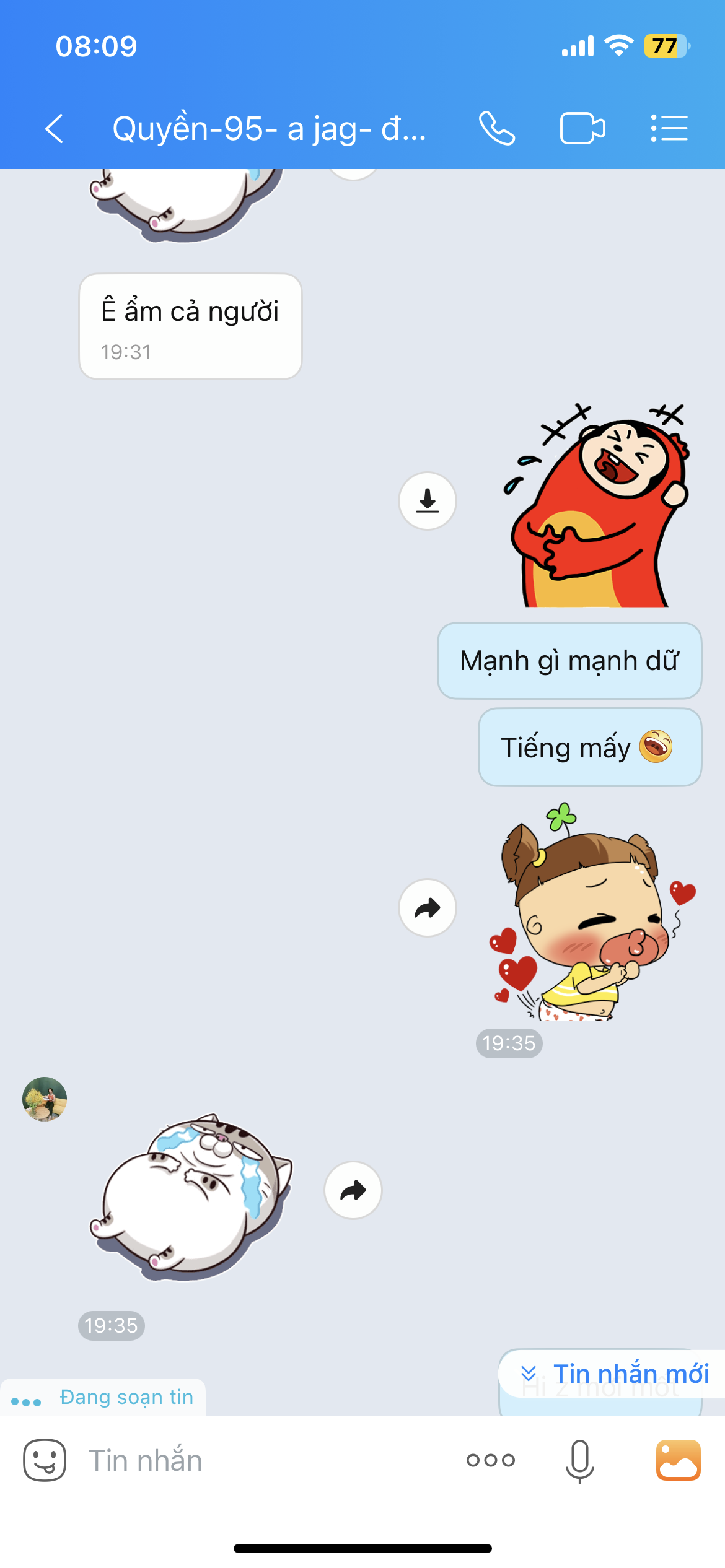View the sender's profile avatar
Image resolution: width=725 pixels, height=1568 pixels.
[x=45, y=1099]
